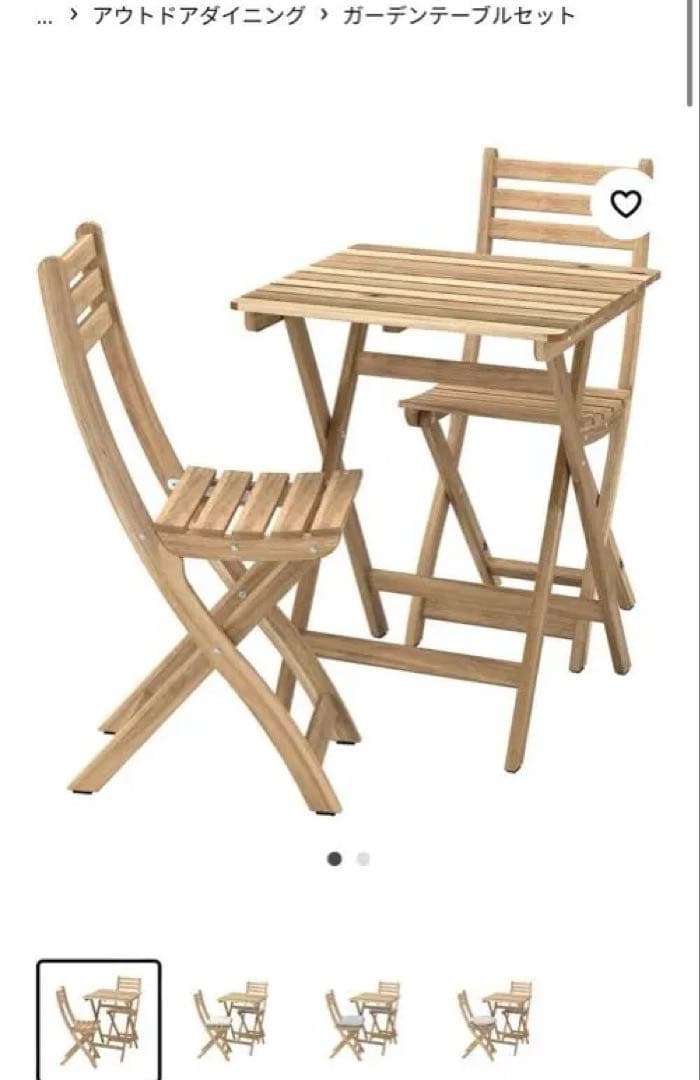Viewport: 700px width, 1080px height.
Task: Choose the variant with white seat cushions
Action: click(231, 1020)
